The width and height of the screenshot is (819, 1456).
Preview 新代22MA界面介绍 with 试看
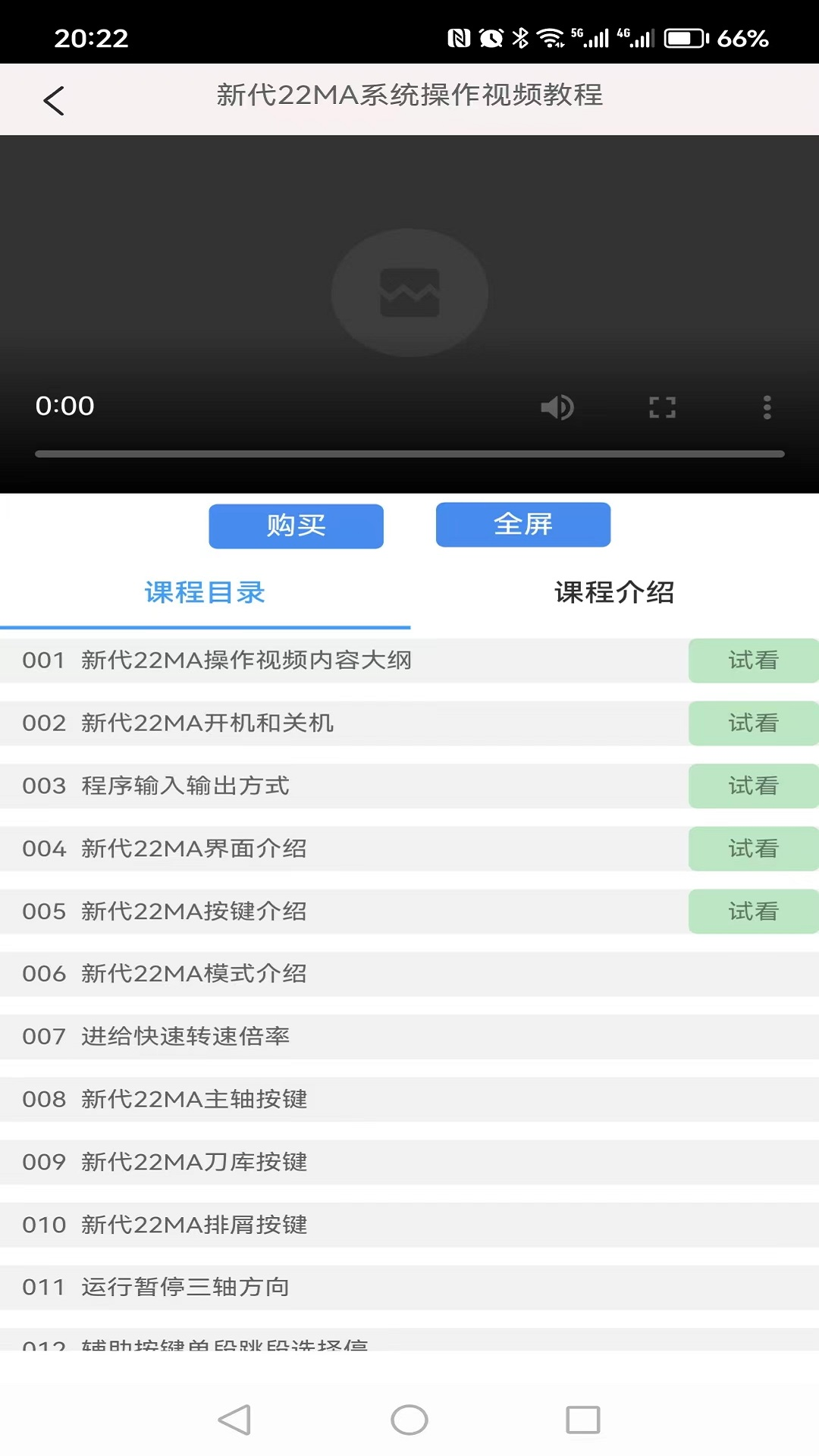(753, 849)
